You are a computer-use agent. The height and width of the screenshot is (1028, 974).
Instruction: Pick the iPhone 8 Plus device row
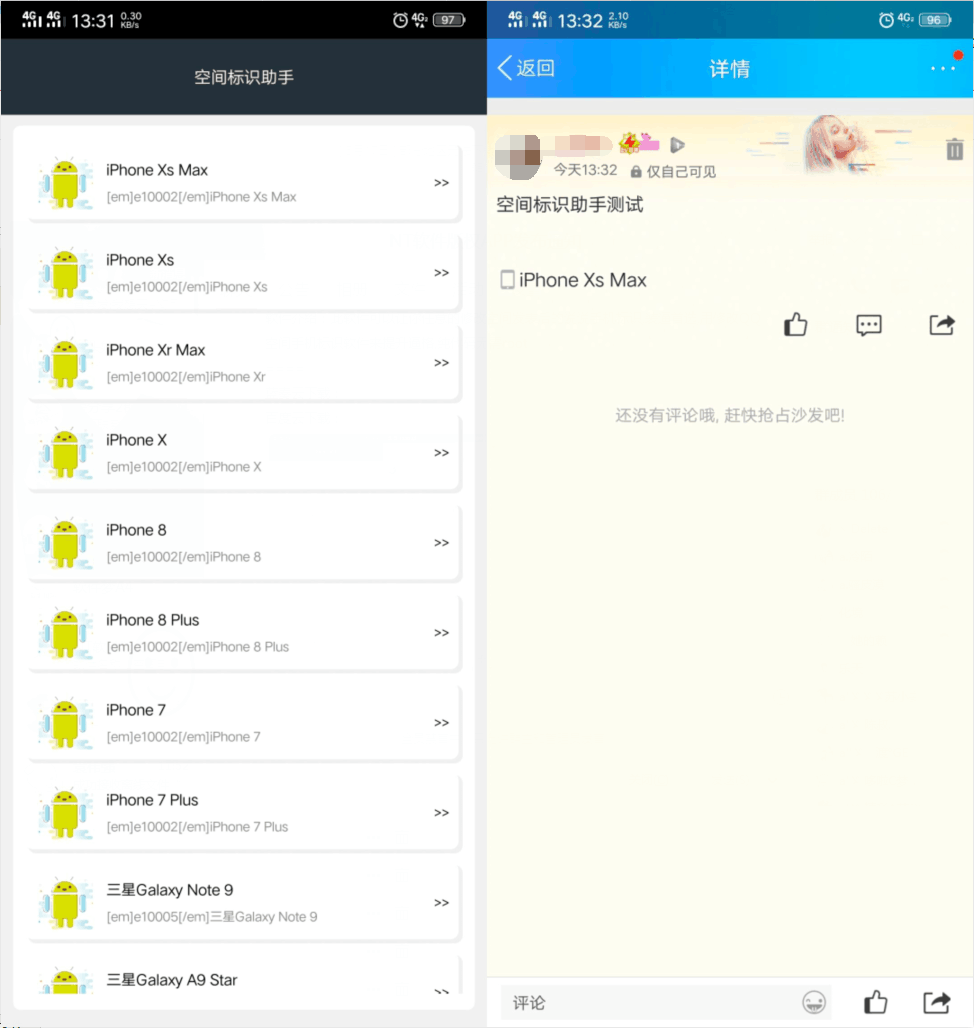244,633
